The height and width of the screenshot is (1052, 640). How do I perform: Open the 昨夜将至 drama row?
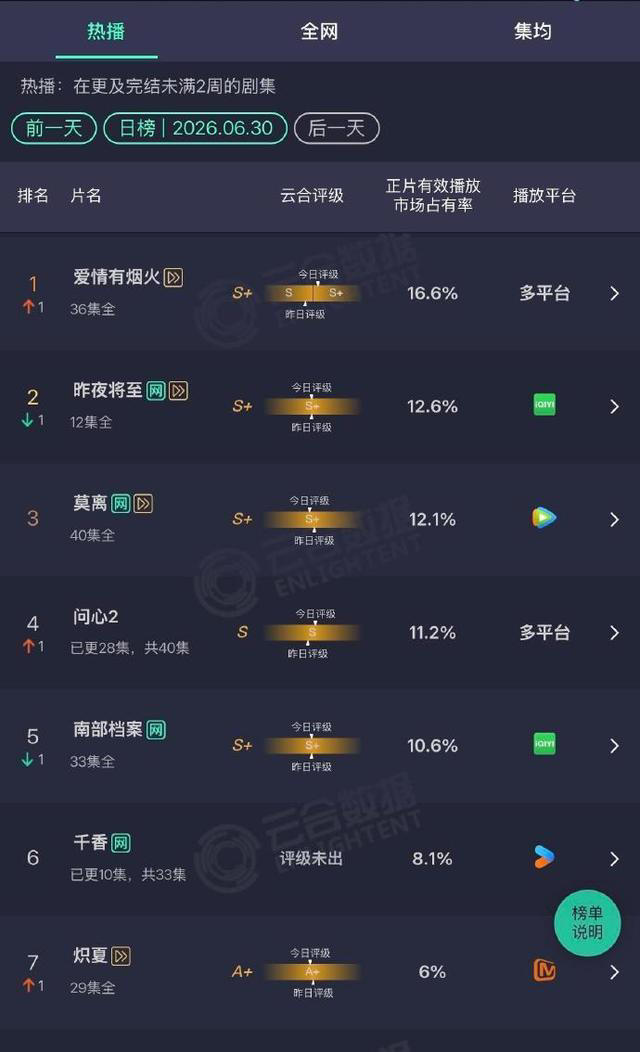[x=320, y=407]
